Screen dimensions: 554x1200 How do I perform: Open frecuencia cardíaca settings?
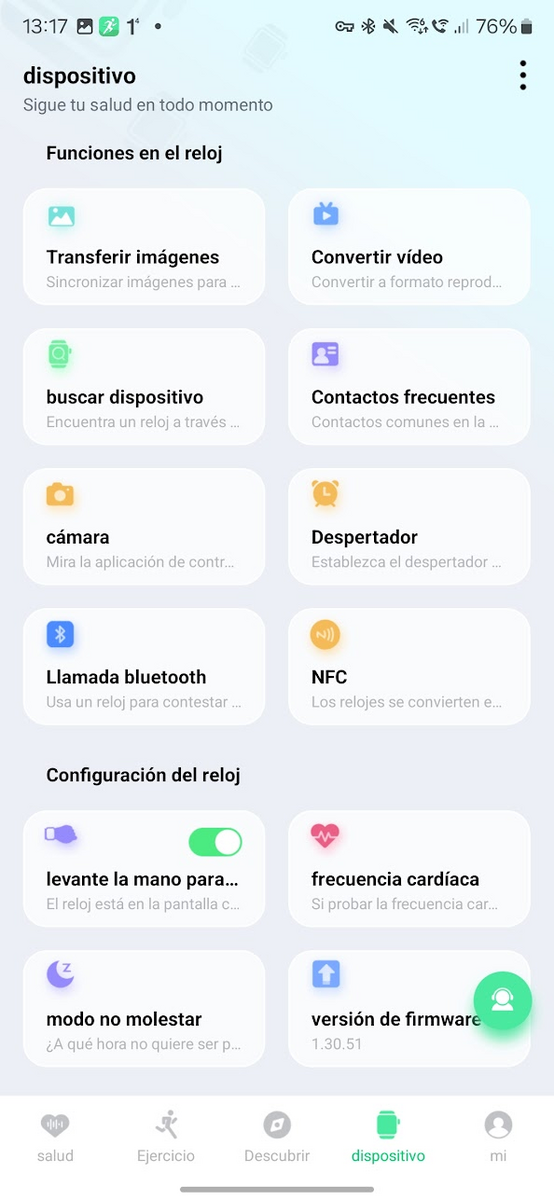pyautogui.click(x=409, y=869)
